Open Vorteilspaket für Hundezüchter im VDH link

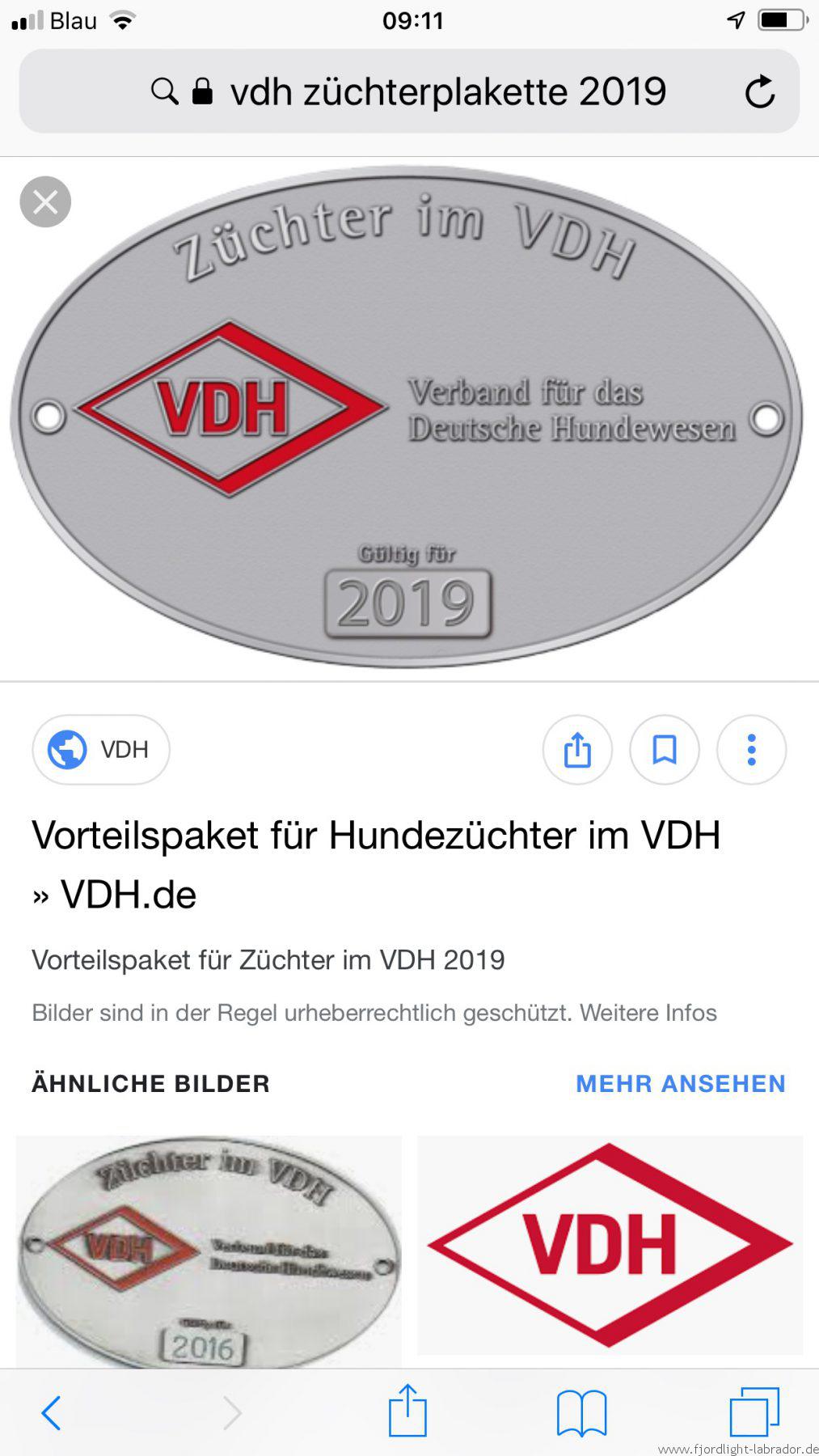point(376,865)
